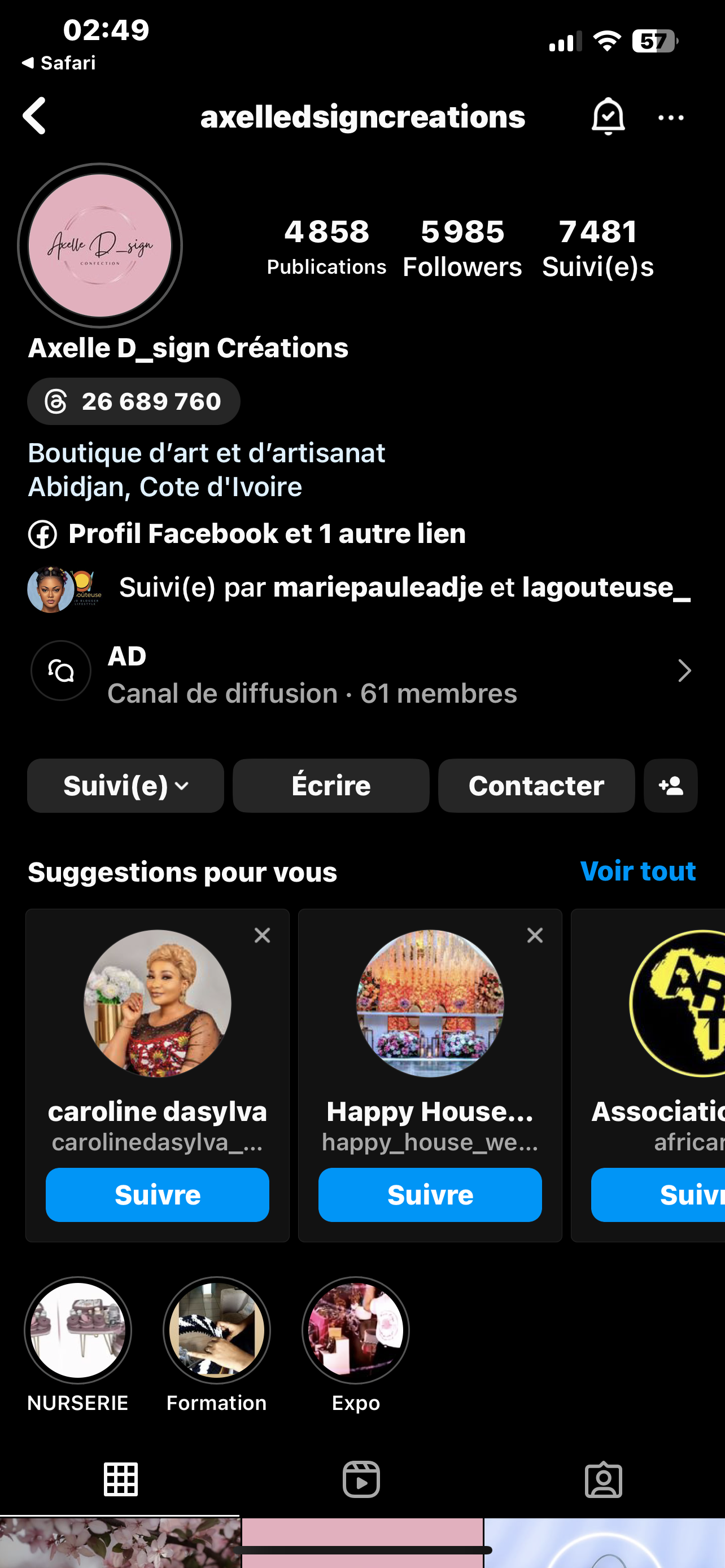The height and width of the screenshot is (1568, 725).
Task: Show similar accounts with the add-person icon
Action: tap(671, 786)
